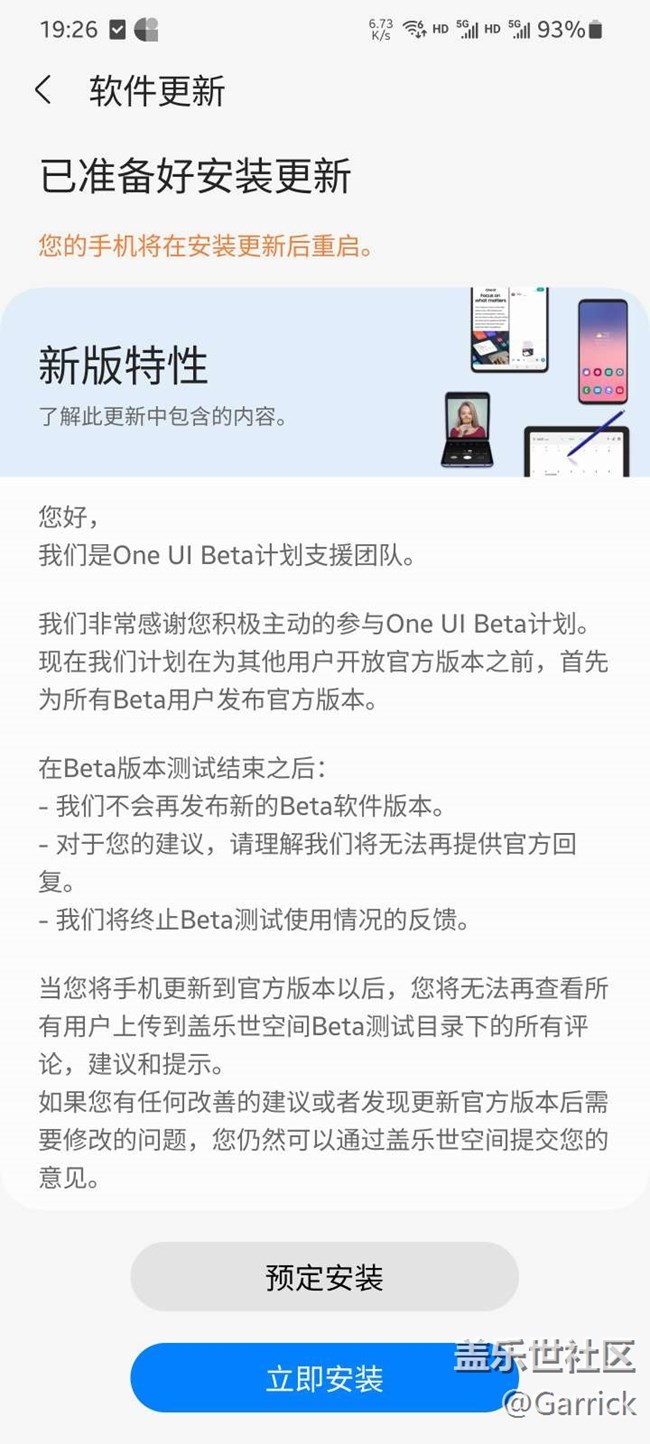
Task: Tap 预定安装 to schedule the installation
Action: [x=324, y=1277]
